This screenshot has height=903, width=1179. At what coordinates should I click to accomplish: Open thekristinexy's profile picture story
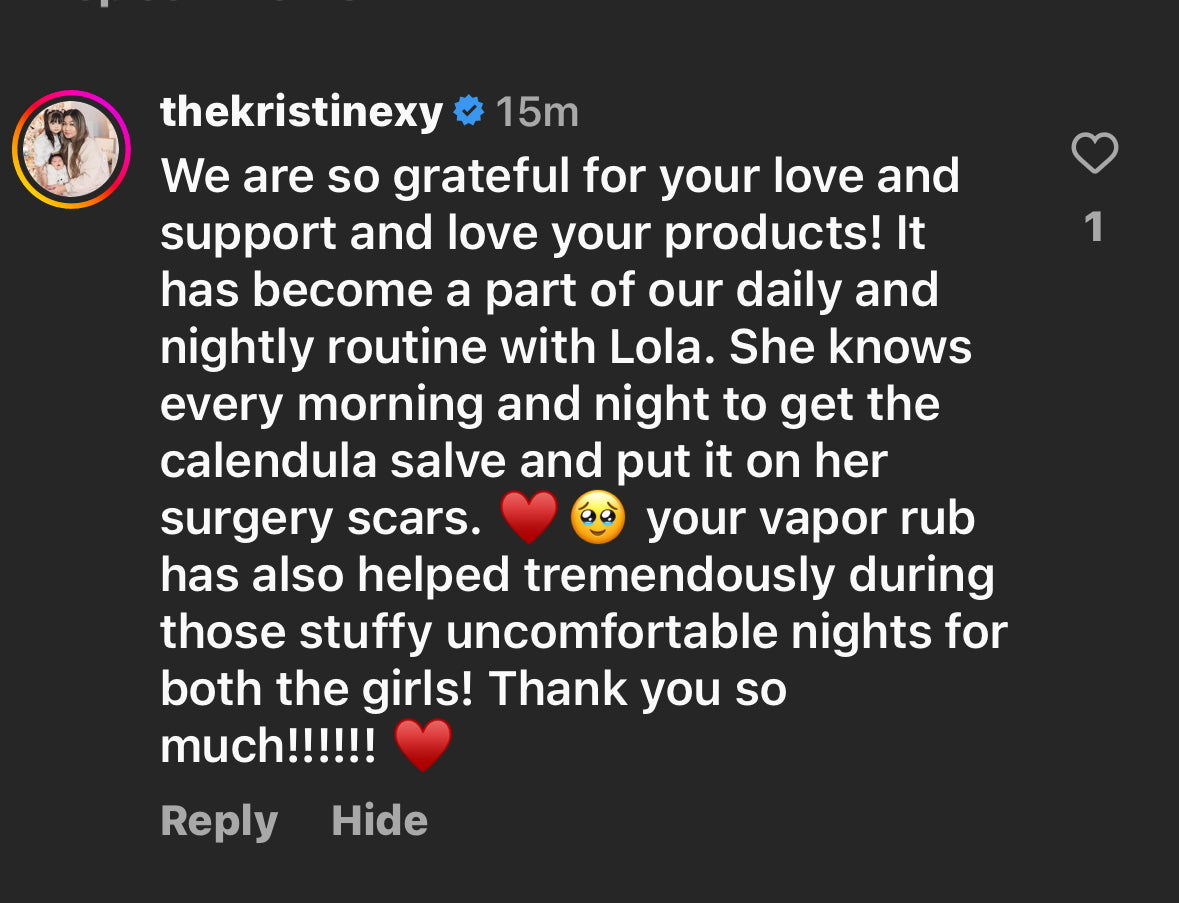(x=71, y=149)
